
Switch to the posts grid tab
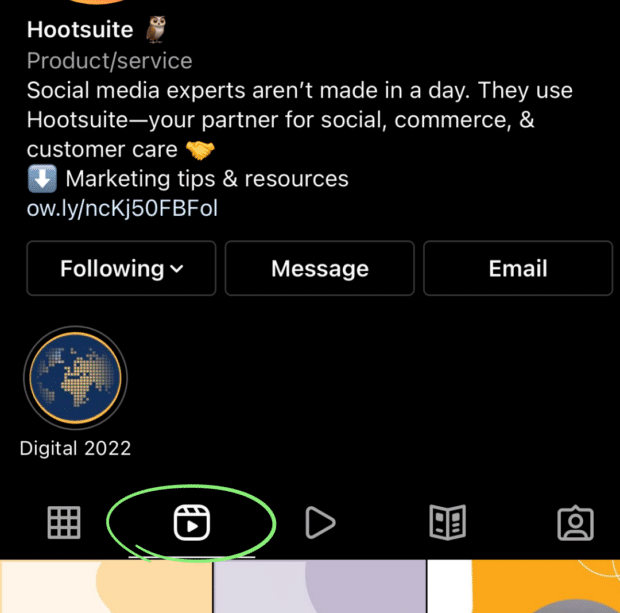point(64,522)
